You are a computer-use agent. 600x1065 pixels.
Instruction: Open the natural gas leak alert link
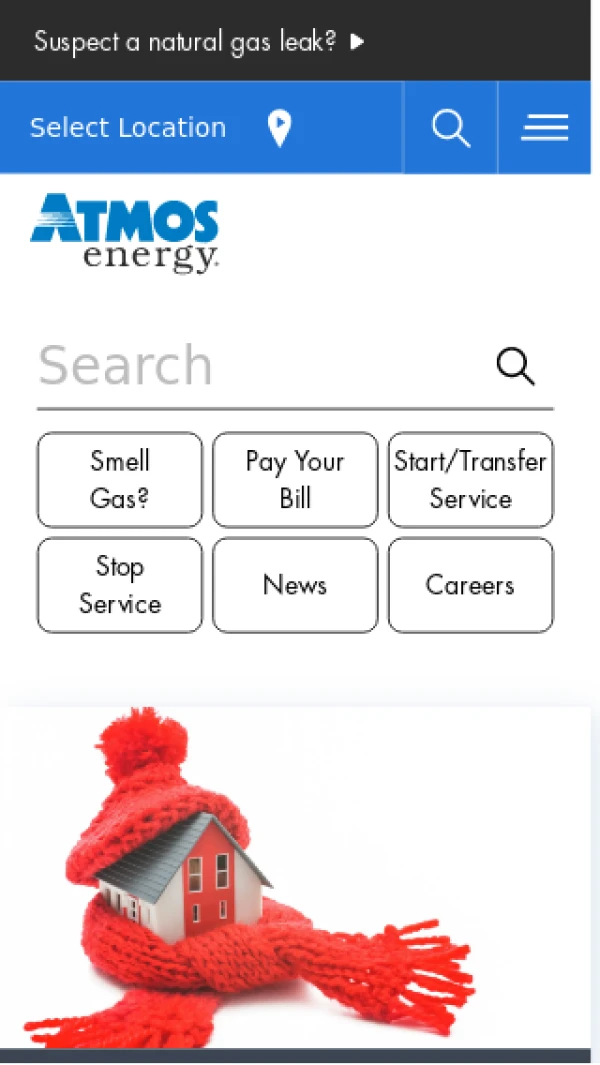point(198,42)
